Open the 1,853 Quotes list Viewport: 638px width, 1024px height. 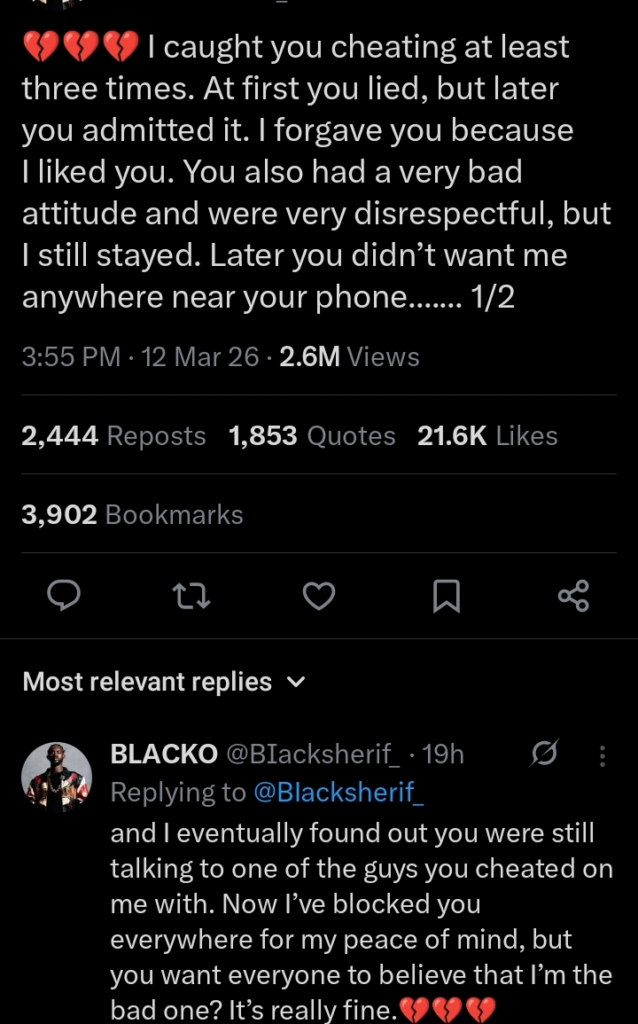311,436
